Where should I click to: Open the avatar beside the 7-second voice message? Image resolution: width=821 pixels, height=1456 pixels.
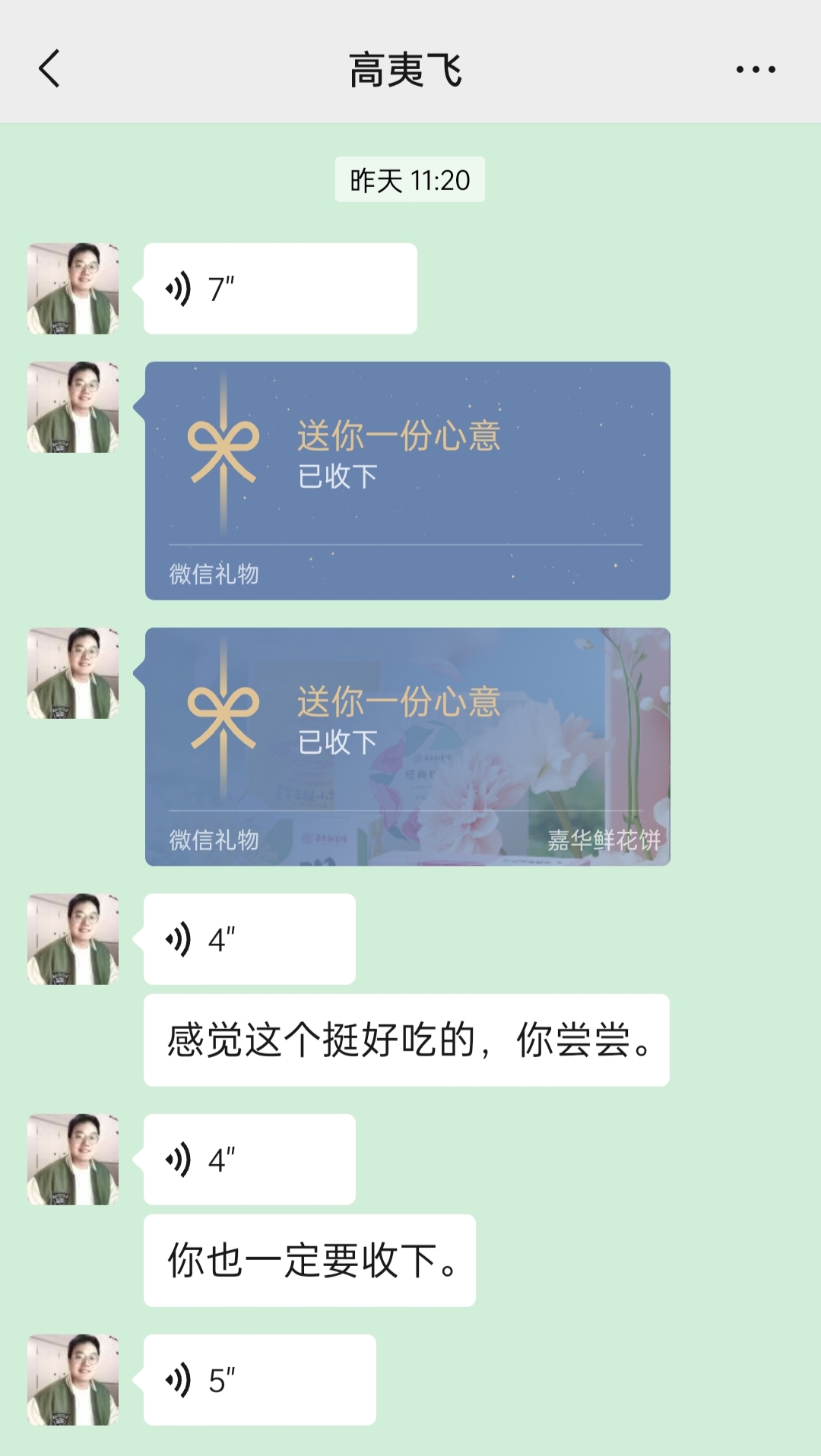[73, 289]
